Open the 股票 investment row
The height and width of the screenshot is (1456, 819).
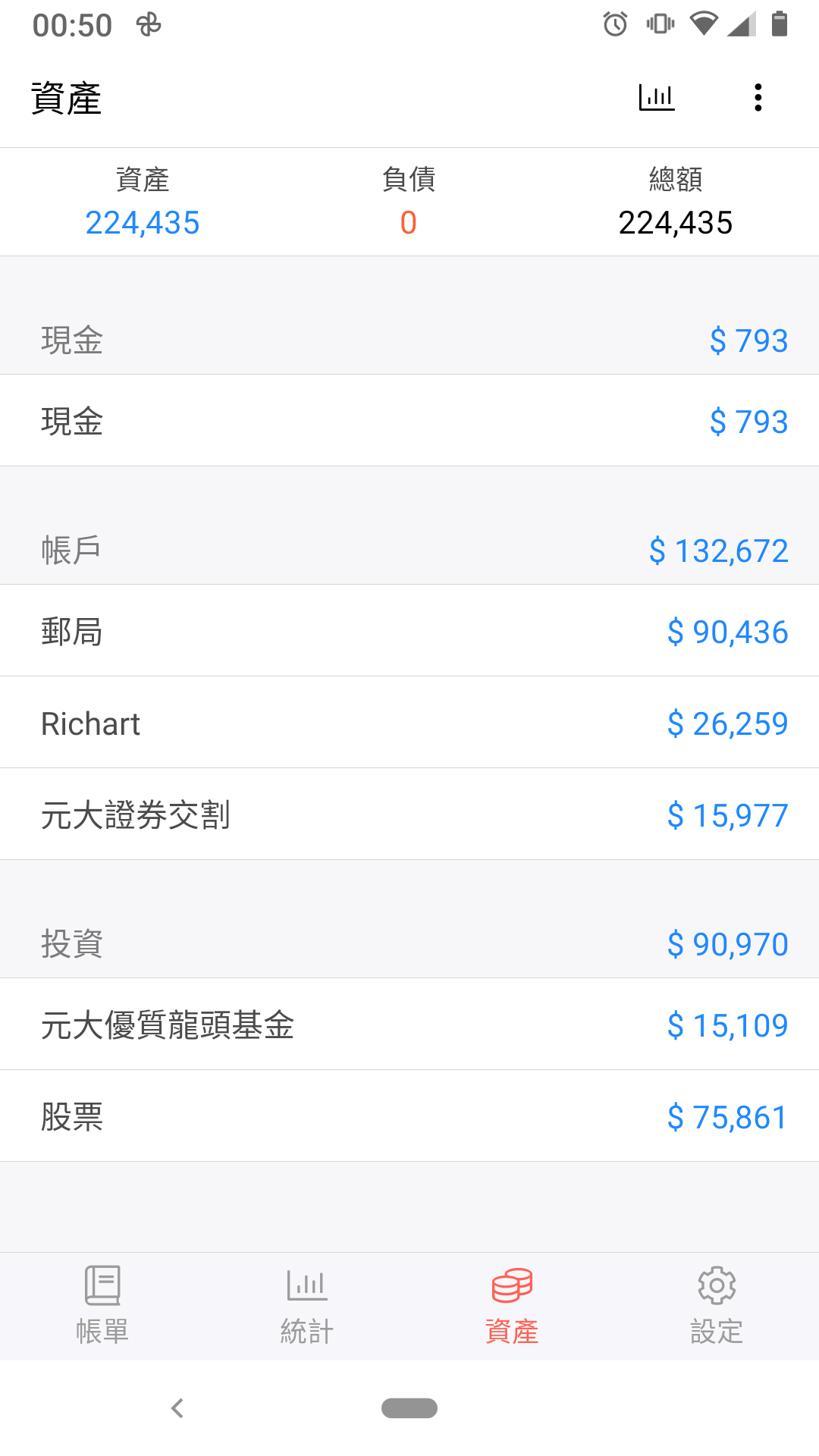[x=409, y=1116]
